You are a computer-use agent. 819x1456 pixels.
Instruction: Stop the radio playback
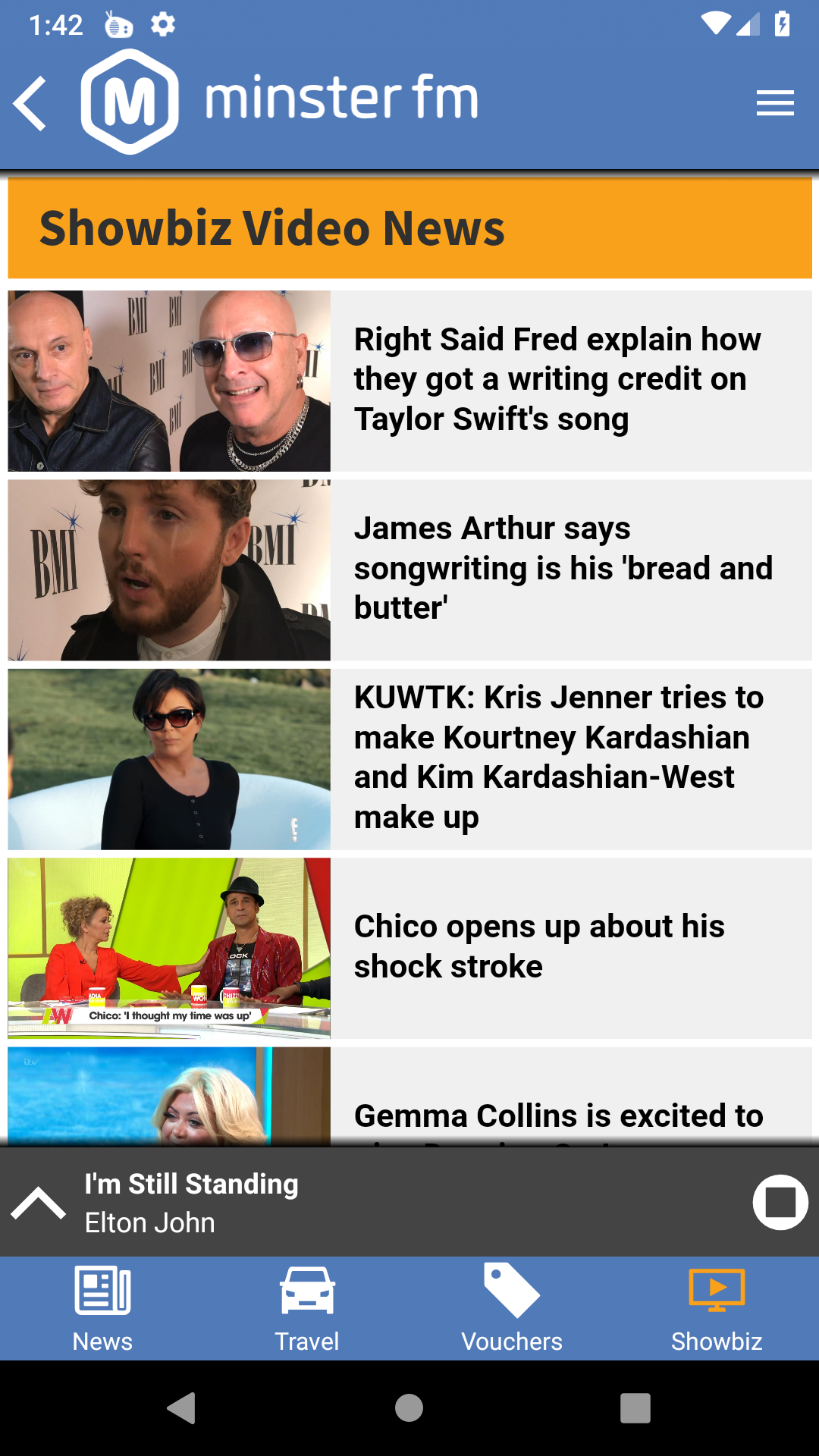coord(780,1202)
